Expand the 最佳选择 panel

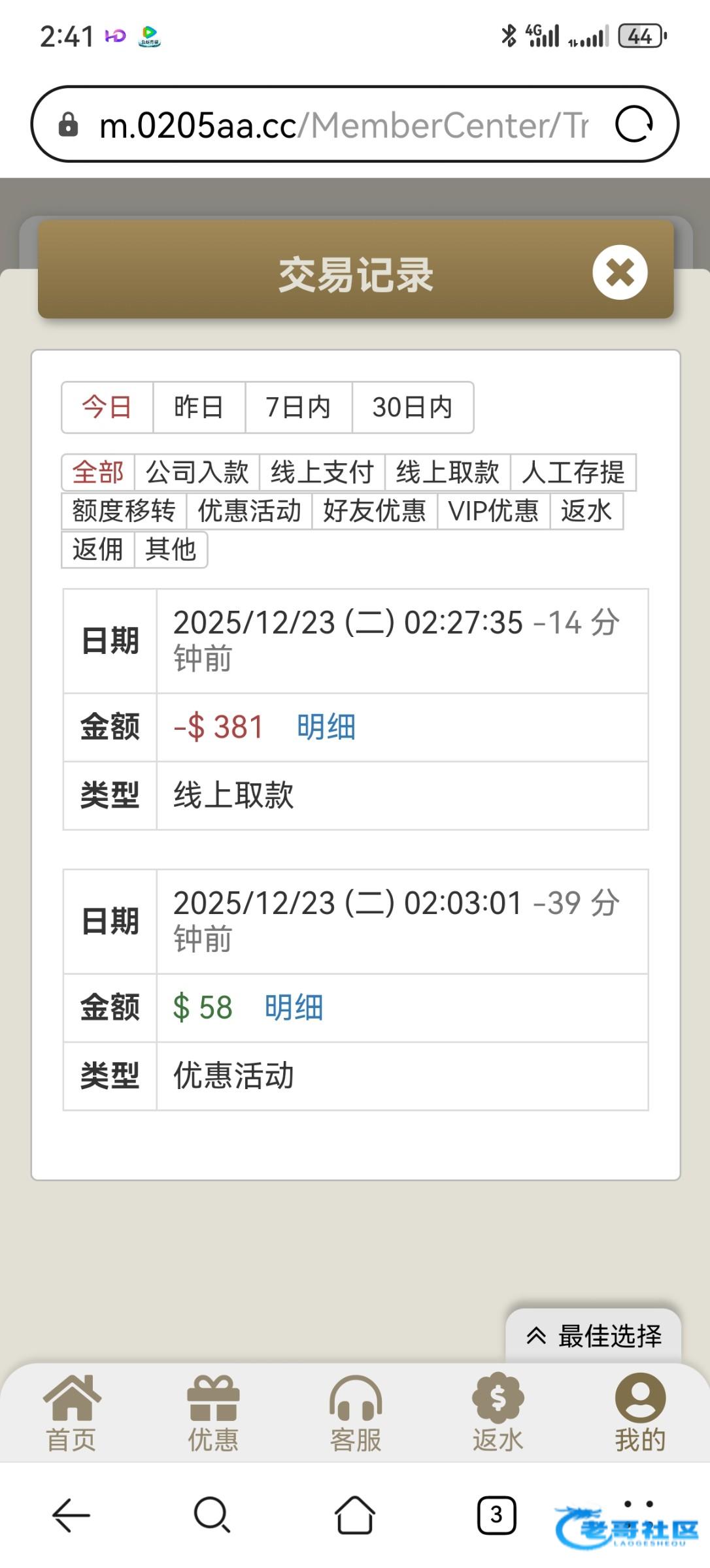click(x=594, y=1335)
